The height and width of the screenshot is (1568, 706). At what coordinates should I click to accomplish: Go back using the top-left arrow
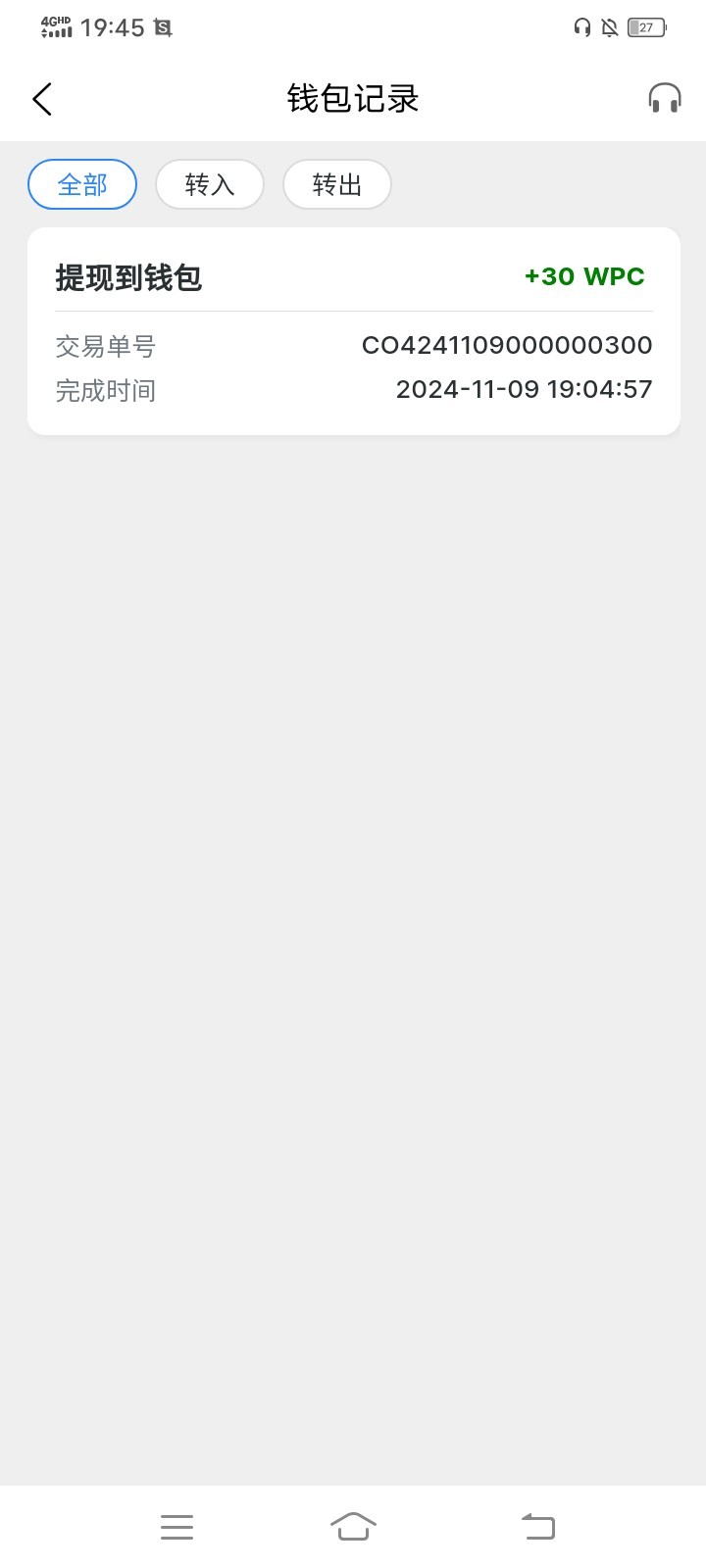point(42,99)
